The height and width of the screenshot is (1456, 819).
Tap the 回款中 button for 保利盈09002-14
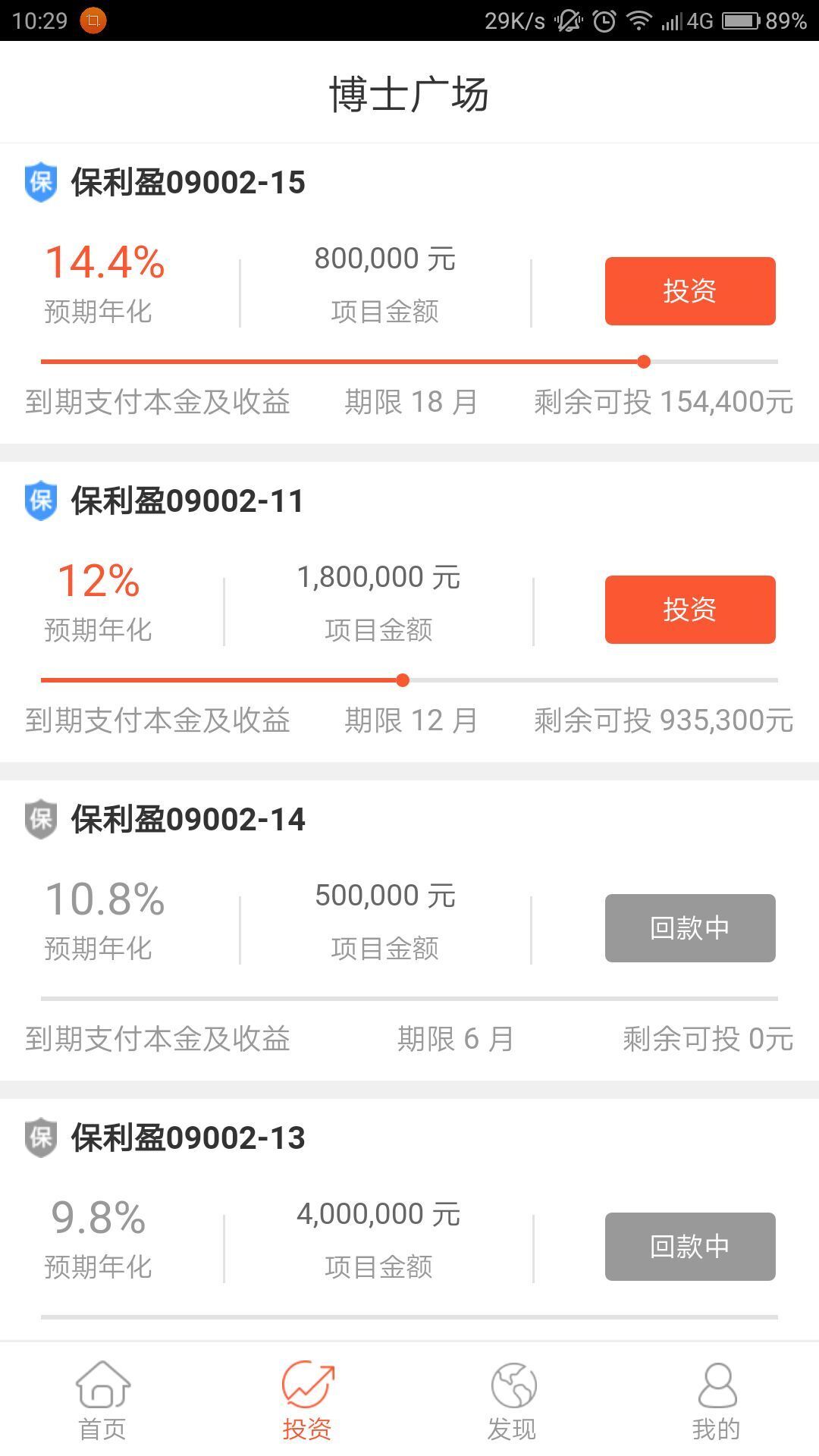(689, 927)
